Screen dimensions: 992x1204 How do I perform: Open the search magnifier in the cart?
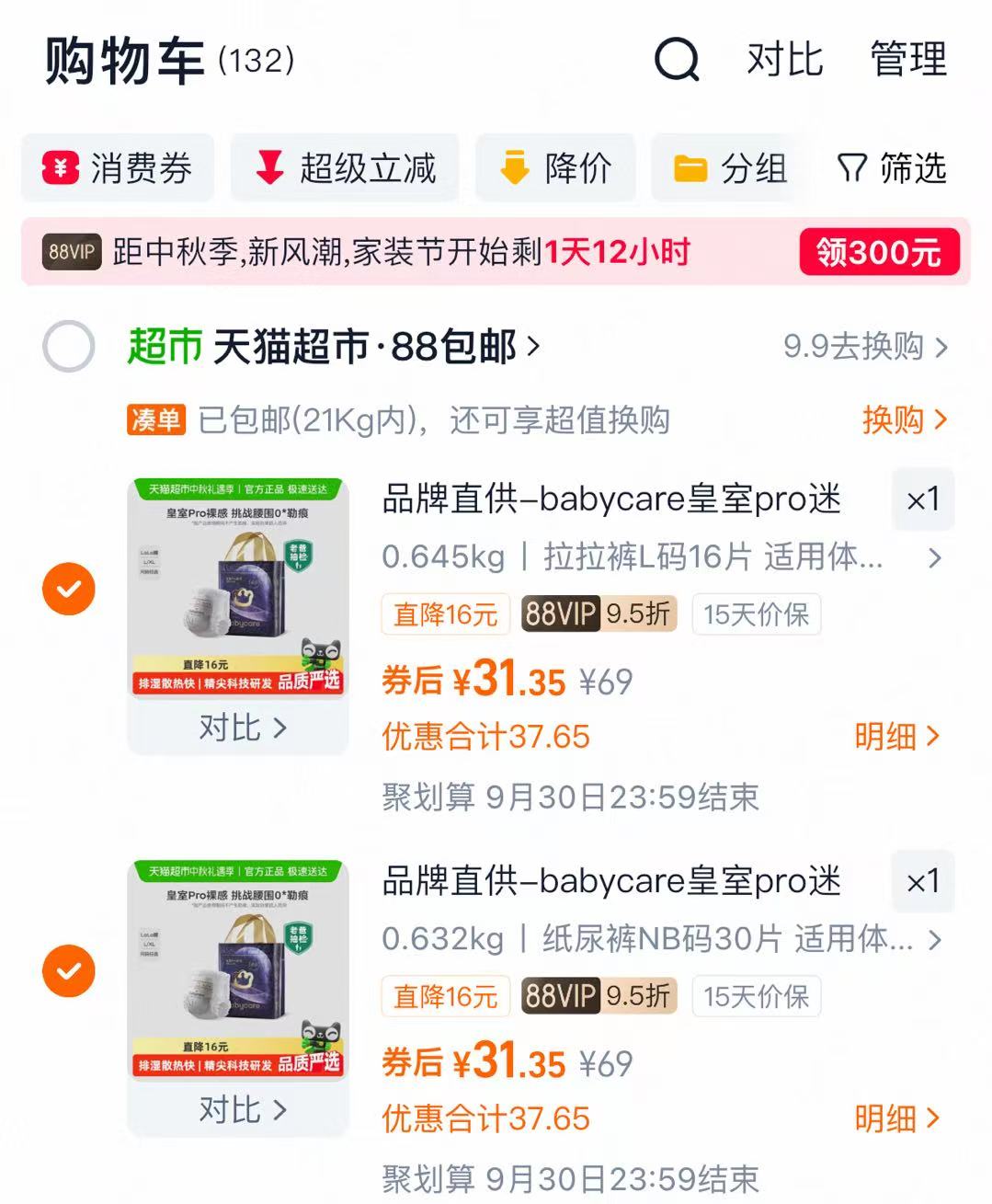pyautogui.click(x=676, y=61)
